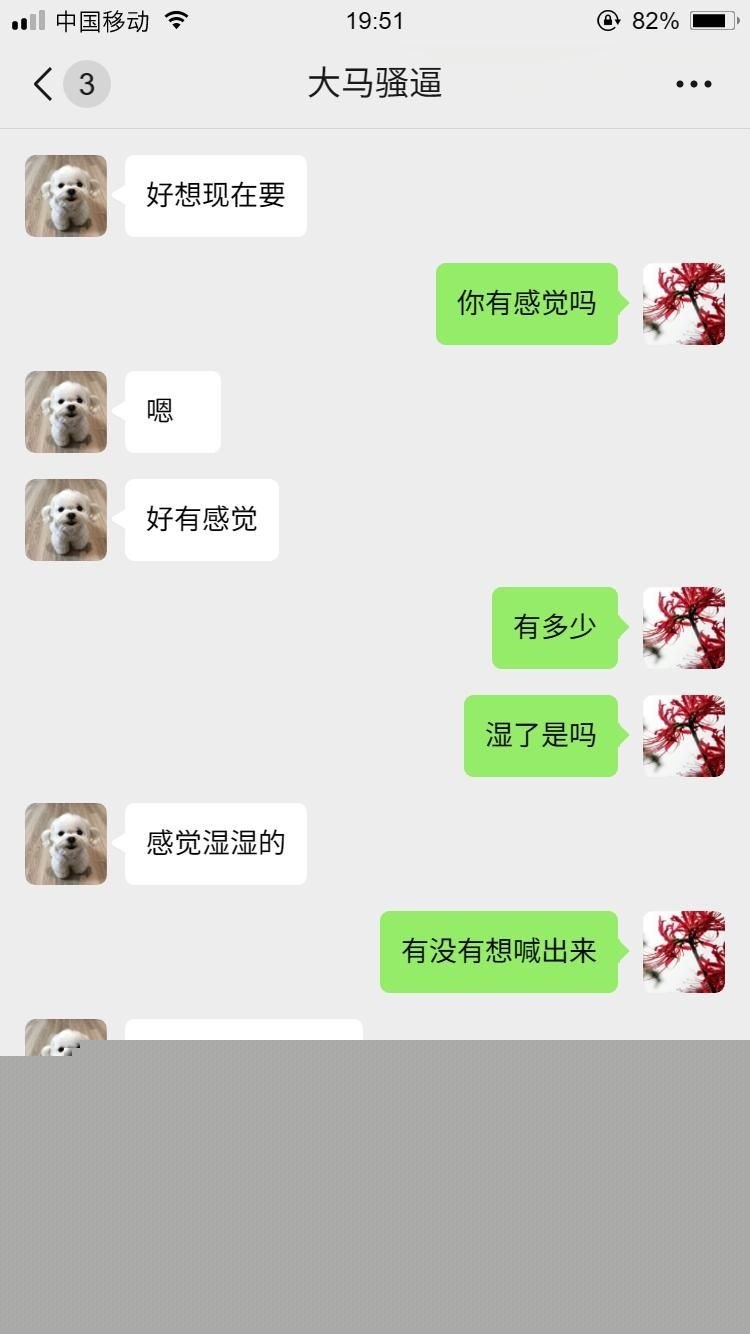Tap the time 19:51 in the status bar
The height and width of the screenshot is (1334, 750).
point(375,20)
